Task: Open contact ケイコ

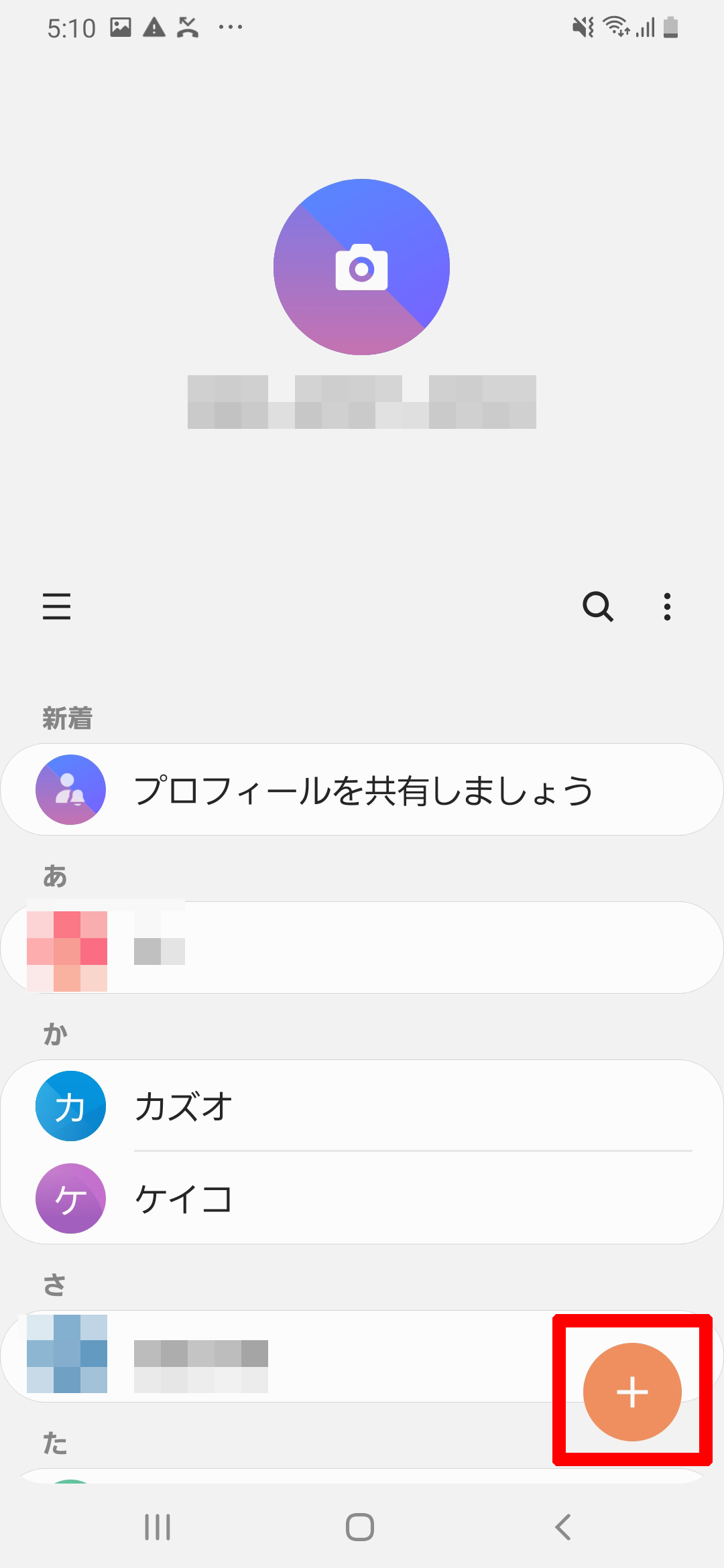Action: [x=362, y=1198]
